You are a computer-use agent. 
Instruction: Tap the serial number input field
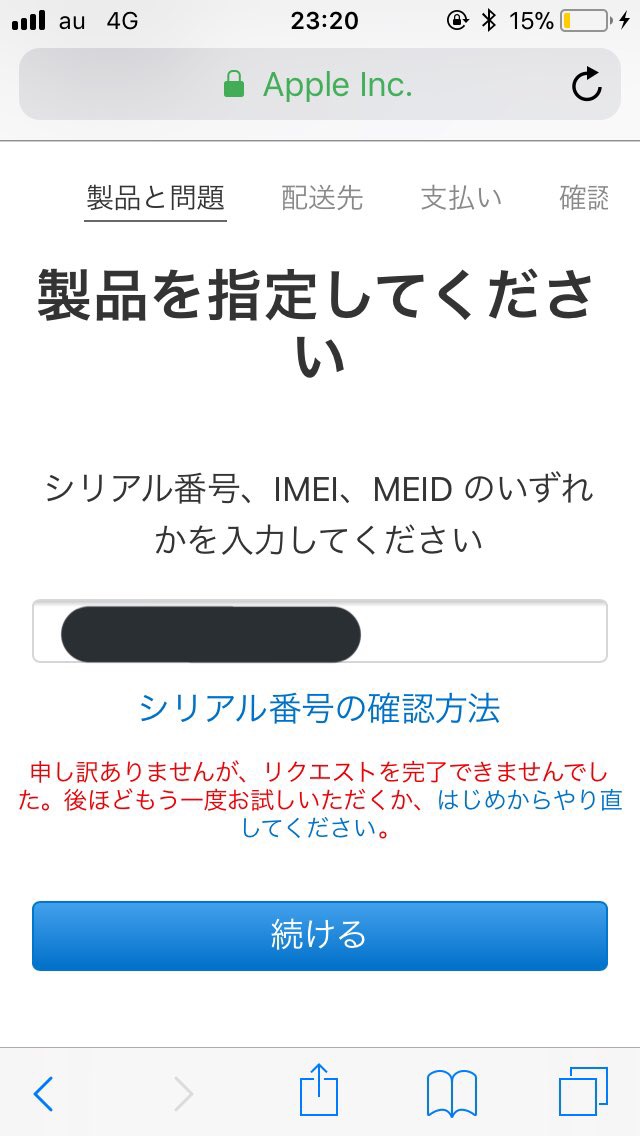point(480,632)
